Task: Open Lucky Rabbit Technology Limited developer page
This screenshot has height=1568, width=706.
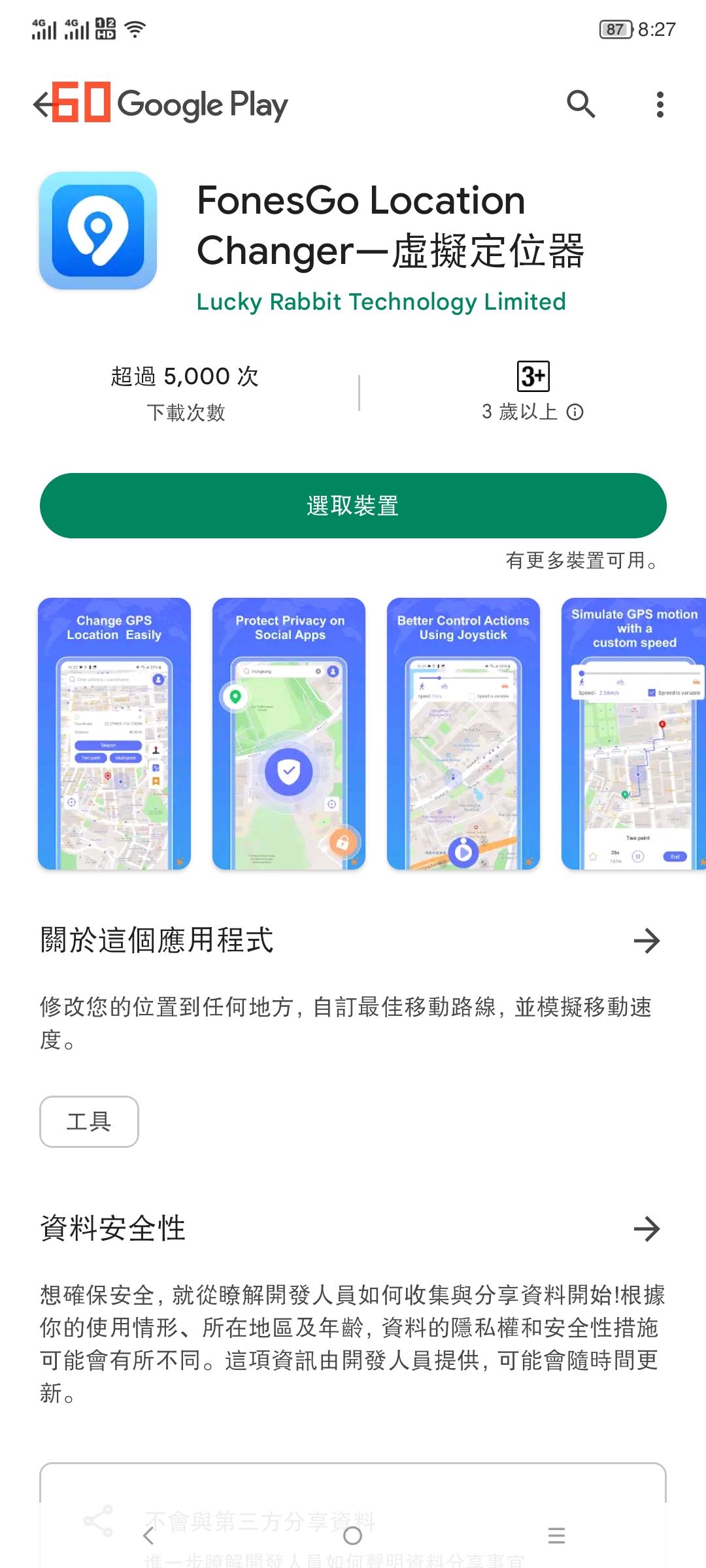Action: 380,302
